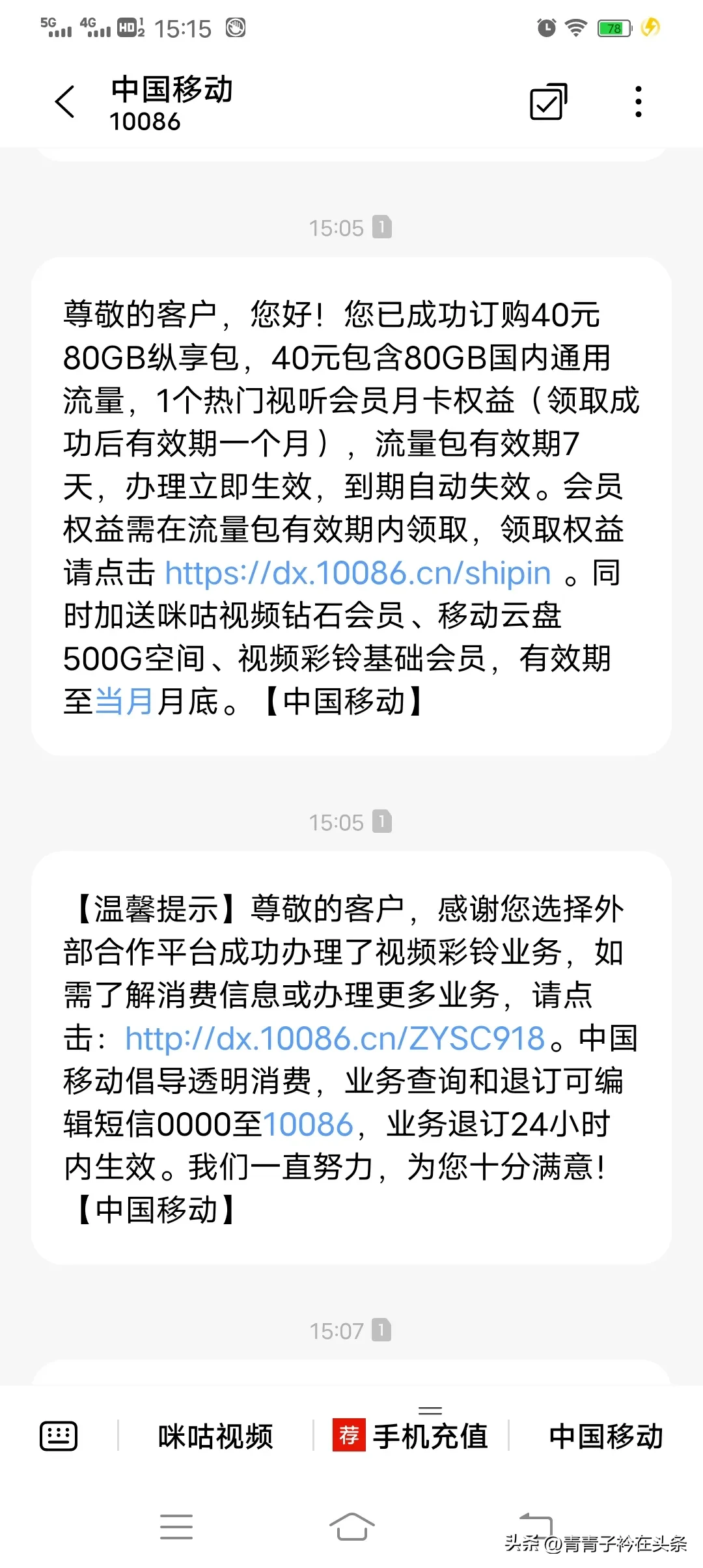Open the three-dot overflow menu
Screen dimensions: 703x1568
coord(638,102)
